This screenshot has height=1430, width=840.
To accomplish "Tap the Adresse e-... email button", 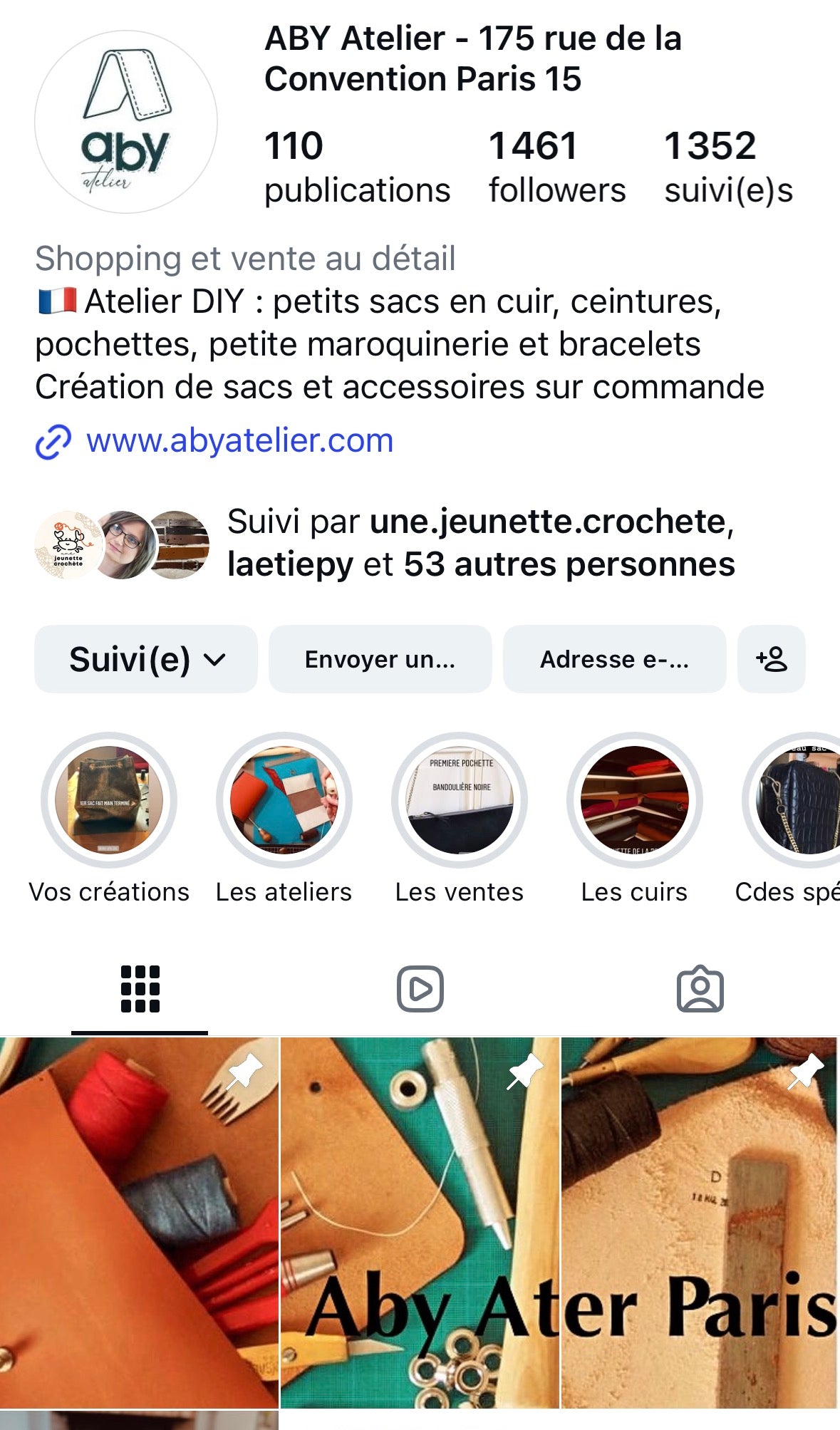I will (x=614, y=659).
